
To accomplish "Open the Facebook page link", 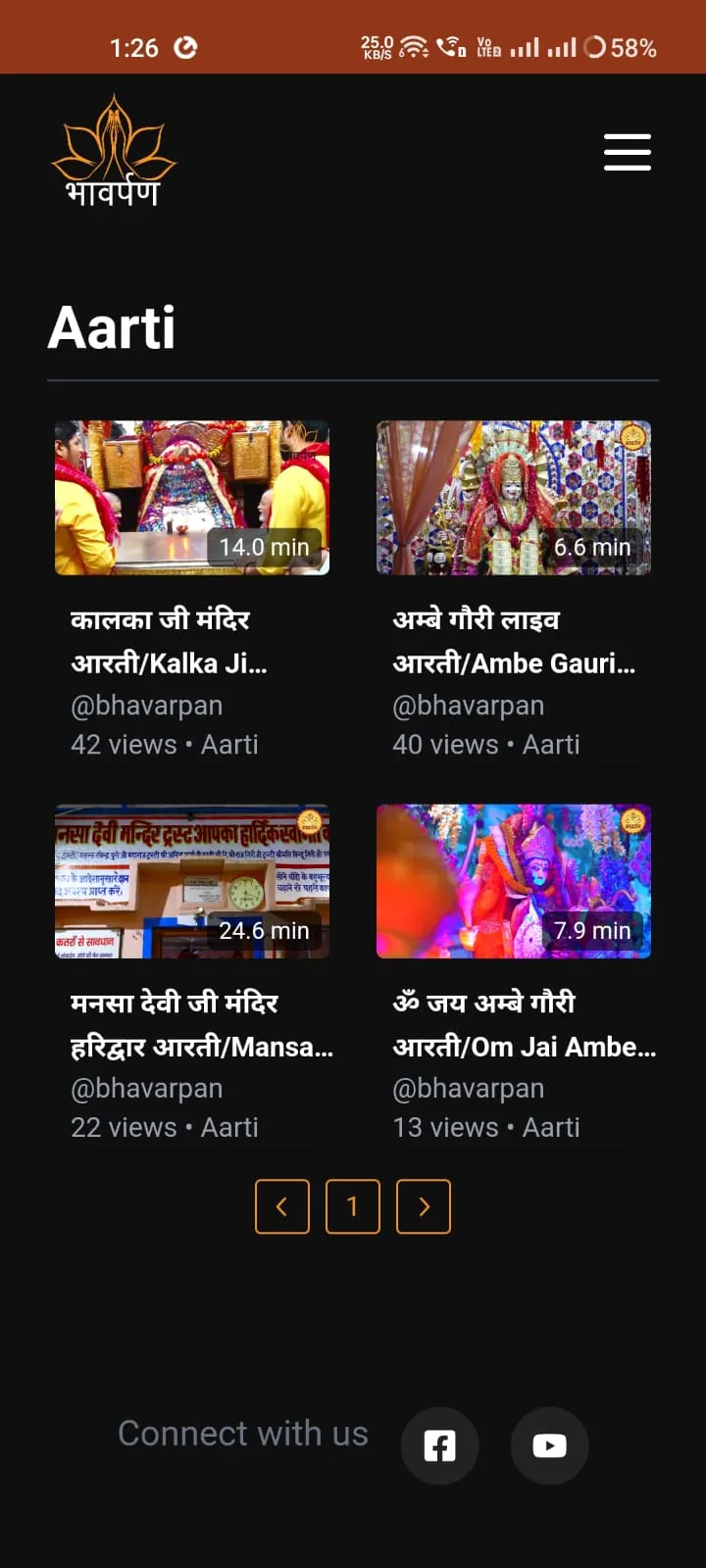I will pos(440,1446).
